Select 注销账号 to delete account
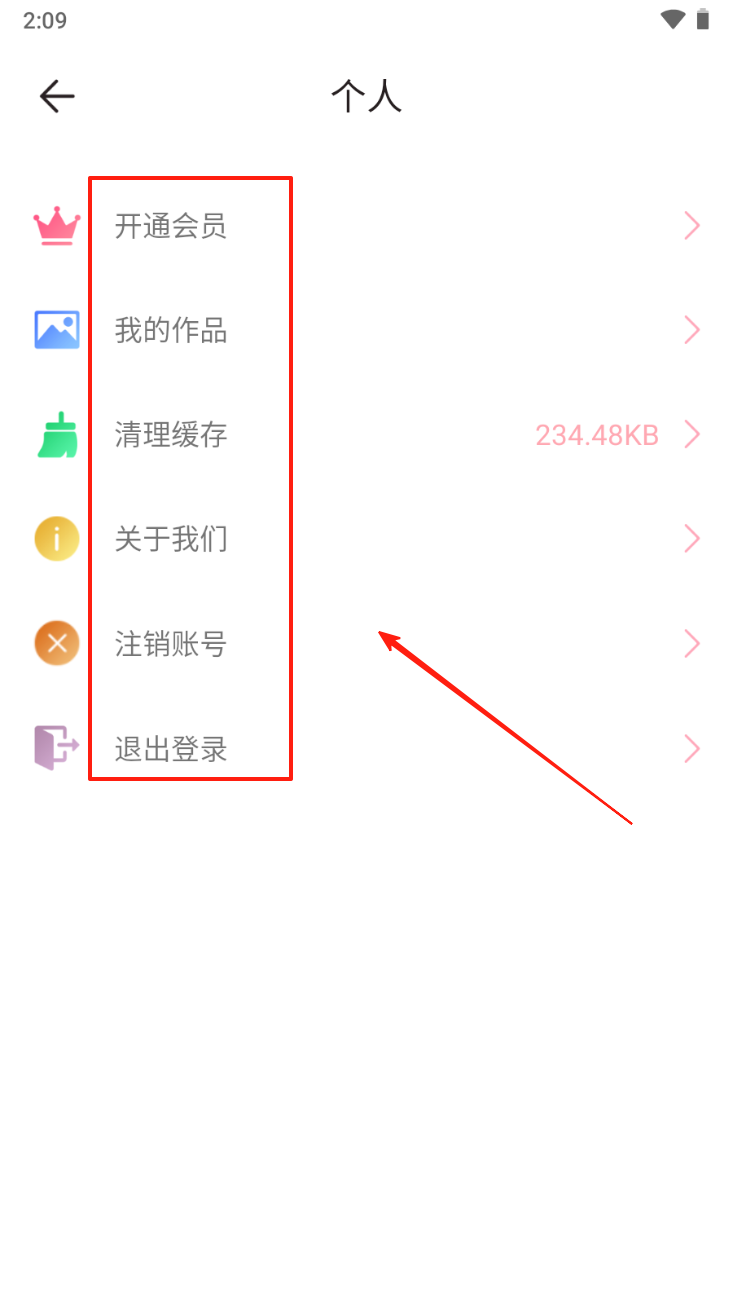The height and width of the screenshot is (1304, 732). [366, 644]
